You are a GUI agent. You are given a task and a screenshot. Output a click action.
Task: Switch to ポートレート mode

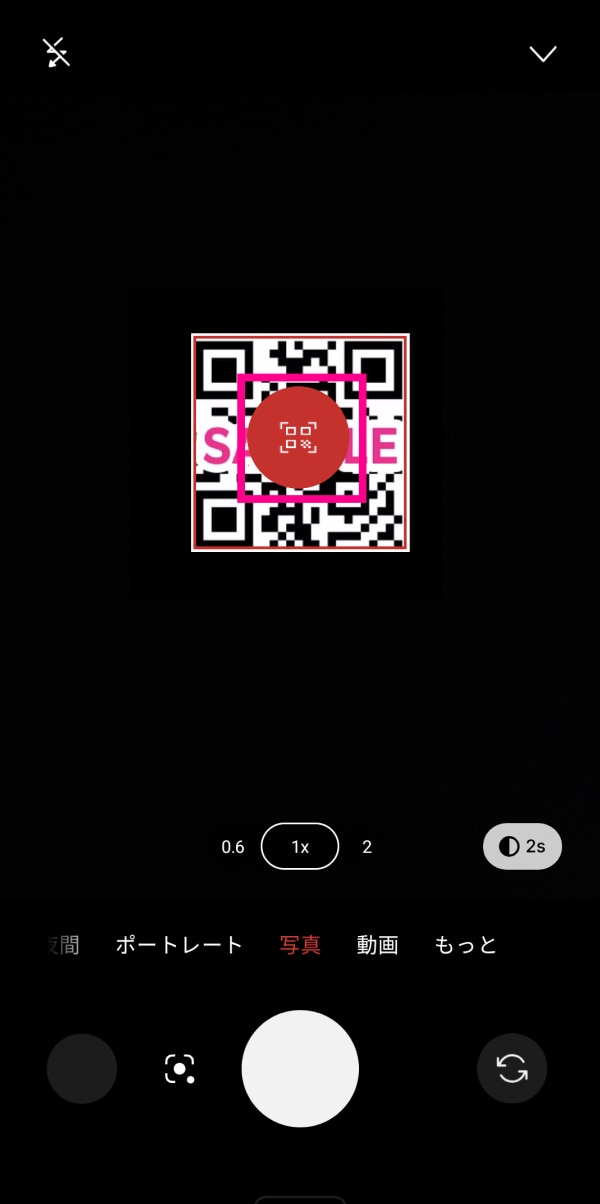click(x=179, y=945)
